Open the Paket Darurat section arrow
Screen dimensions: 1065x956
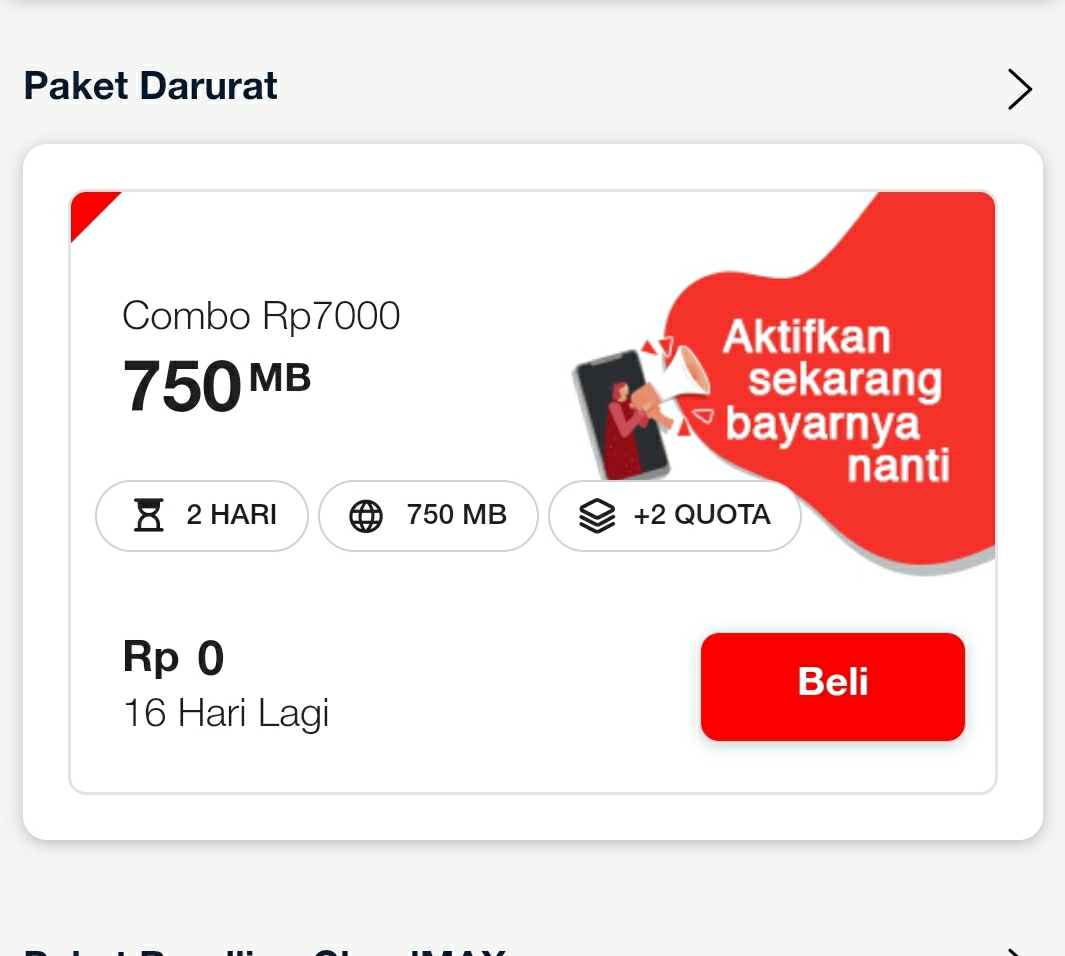click(x=1019, y=89)
